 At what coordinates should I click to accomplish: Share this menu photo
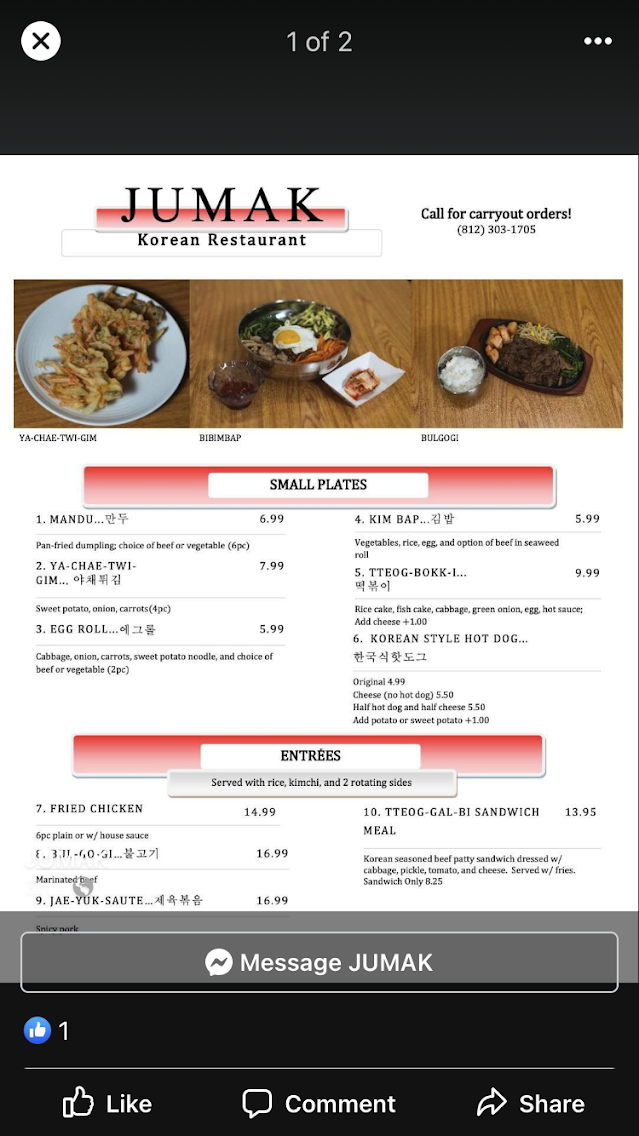click(530, 1103)
